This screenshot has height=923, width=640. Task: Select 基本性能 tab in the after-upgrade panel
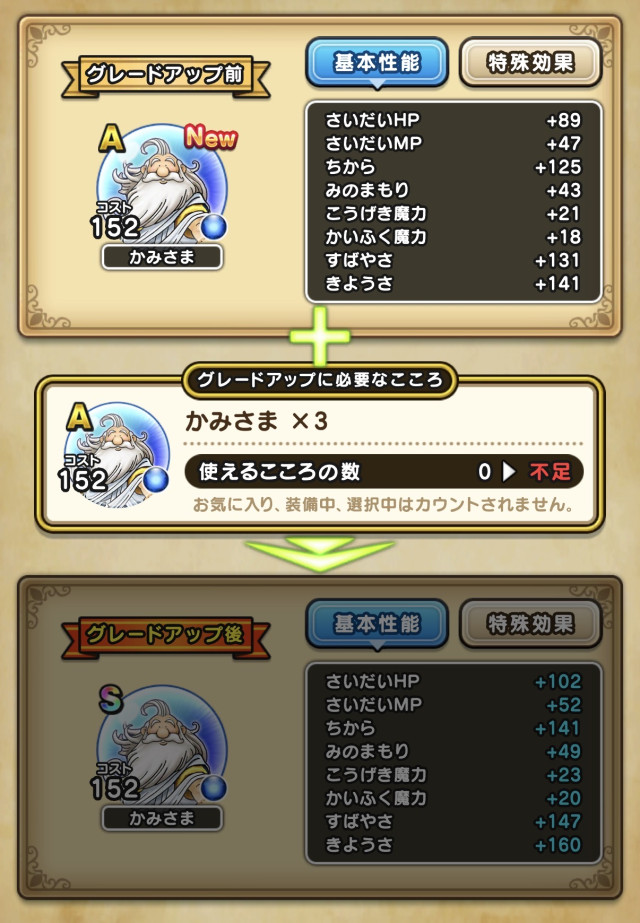point(377,625)
